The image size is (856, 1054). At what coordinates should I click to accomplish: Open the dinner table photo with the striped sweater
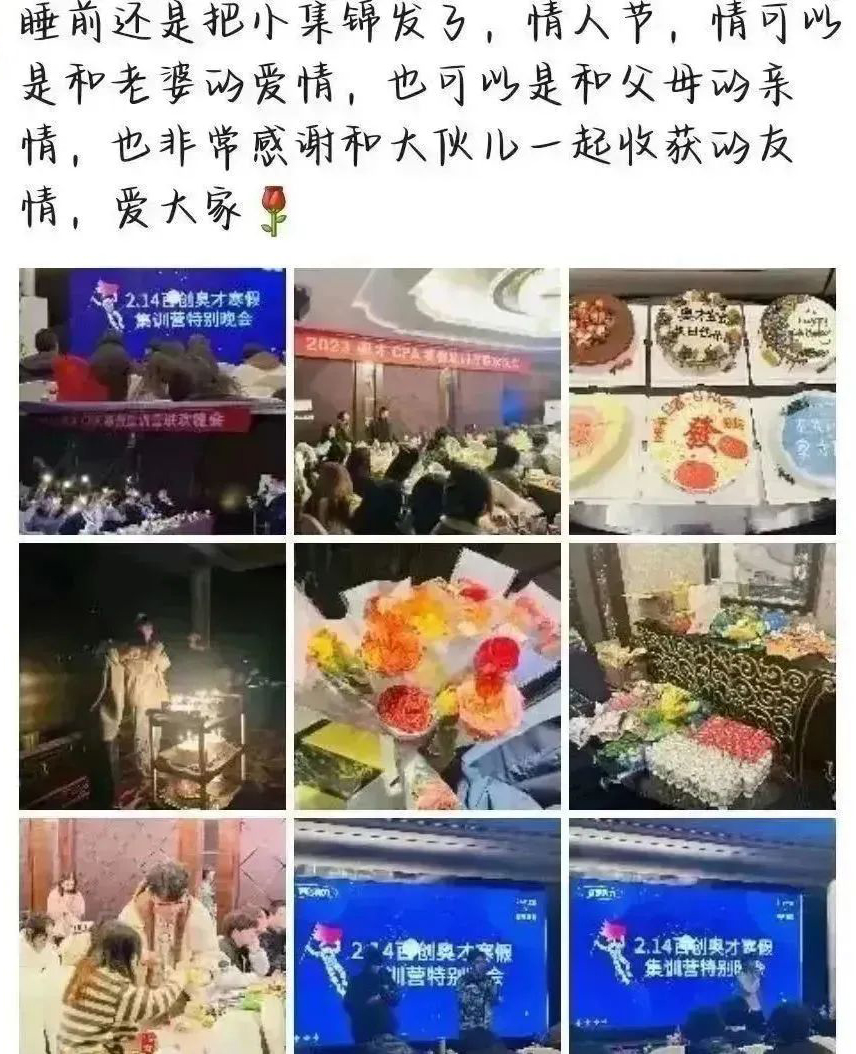point(152,936)
